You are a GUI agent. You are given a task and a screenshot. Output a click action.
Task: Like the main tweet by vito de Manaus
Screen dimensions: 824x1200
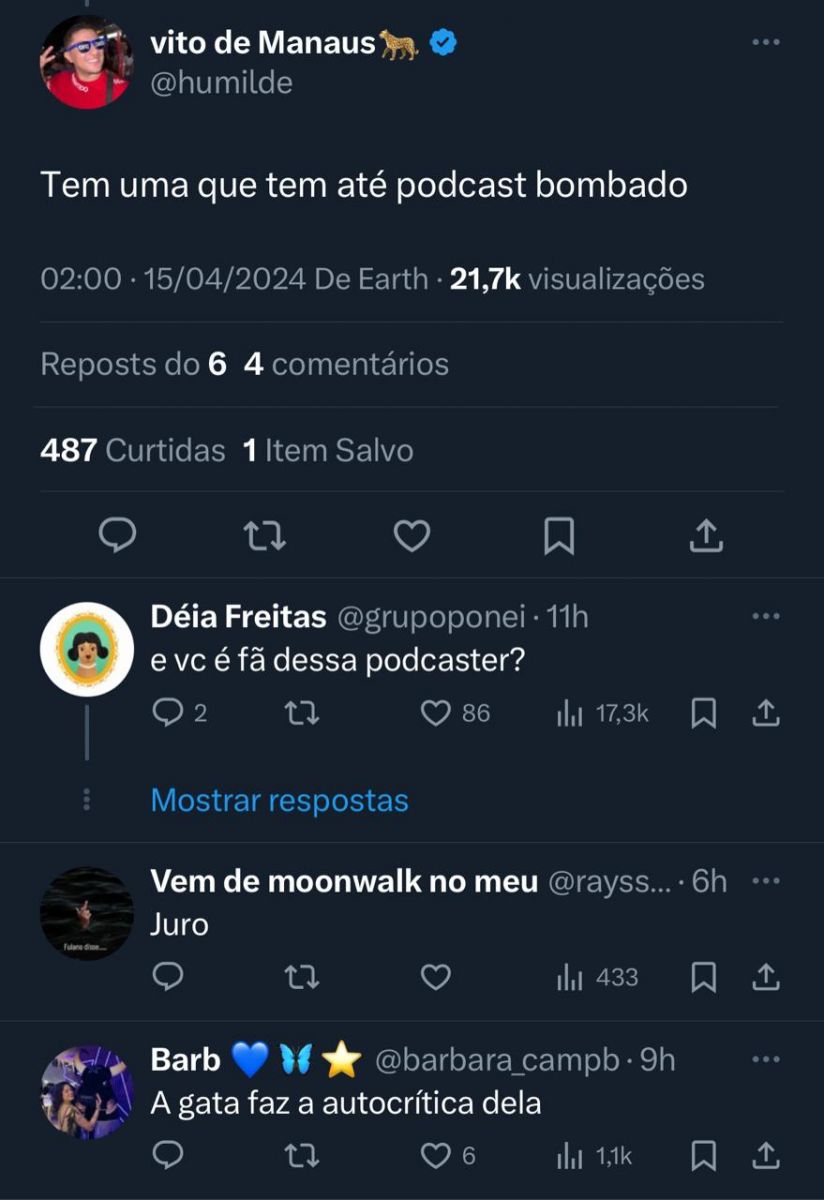[x=411, y=536]
